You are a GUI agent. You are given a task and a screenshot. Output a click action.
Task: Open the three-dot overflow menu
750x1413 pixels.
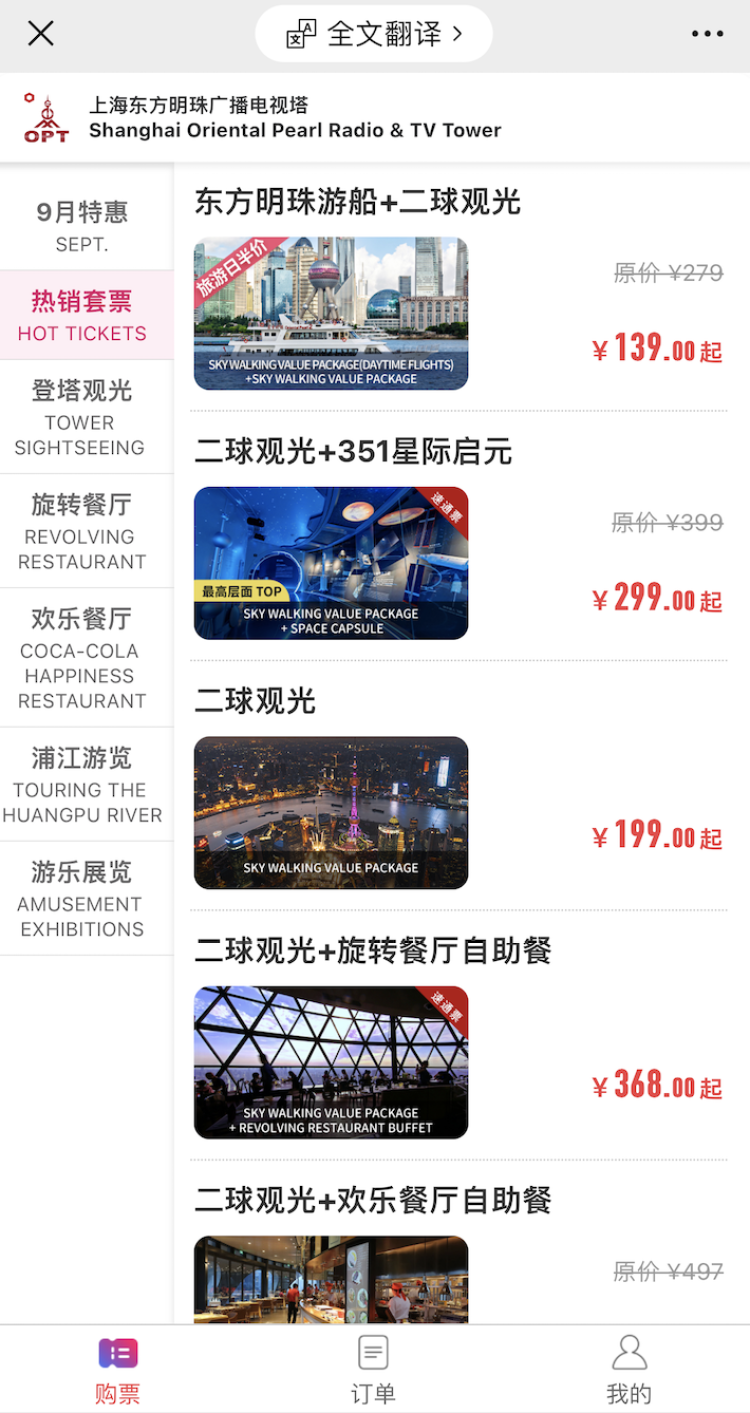(707, 34)
